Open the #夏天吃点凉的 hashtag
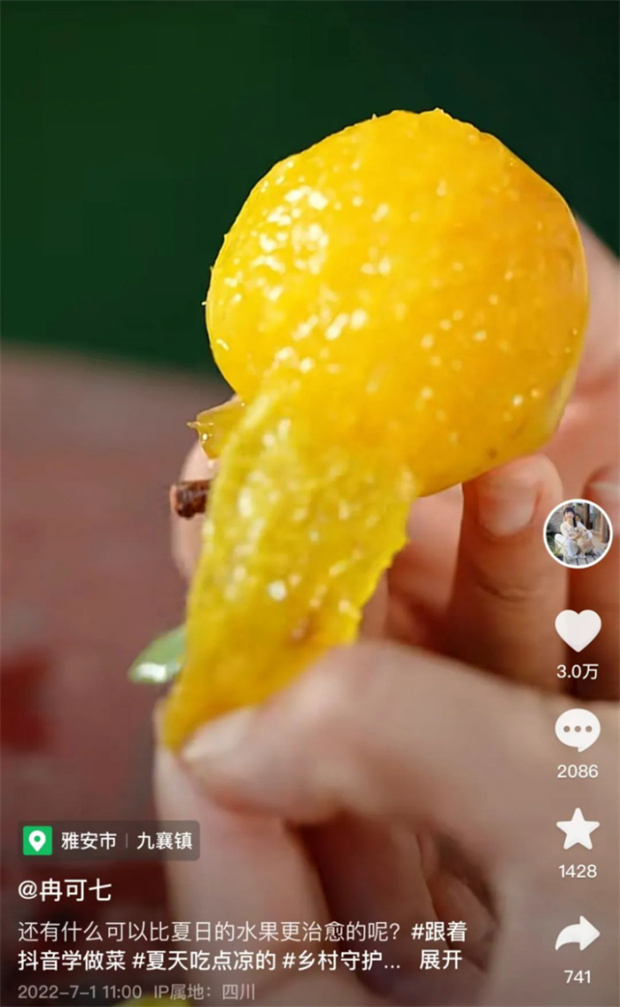Image resolution: width=620 pixels, height=1007 pixels. click(204, 961)
